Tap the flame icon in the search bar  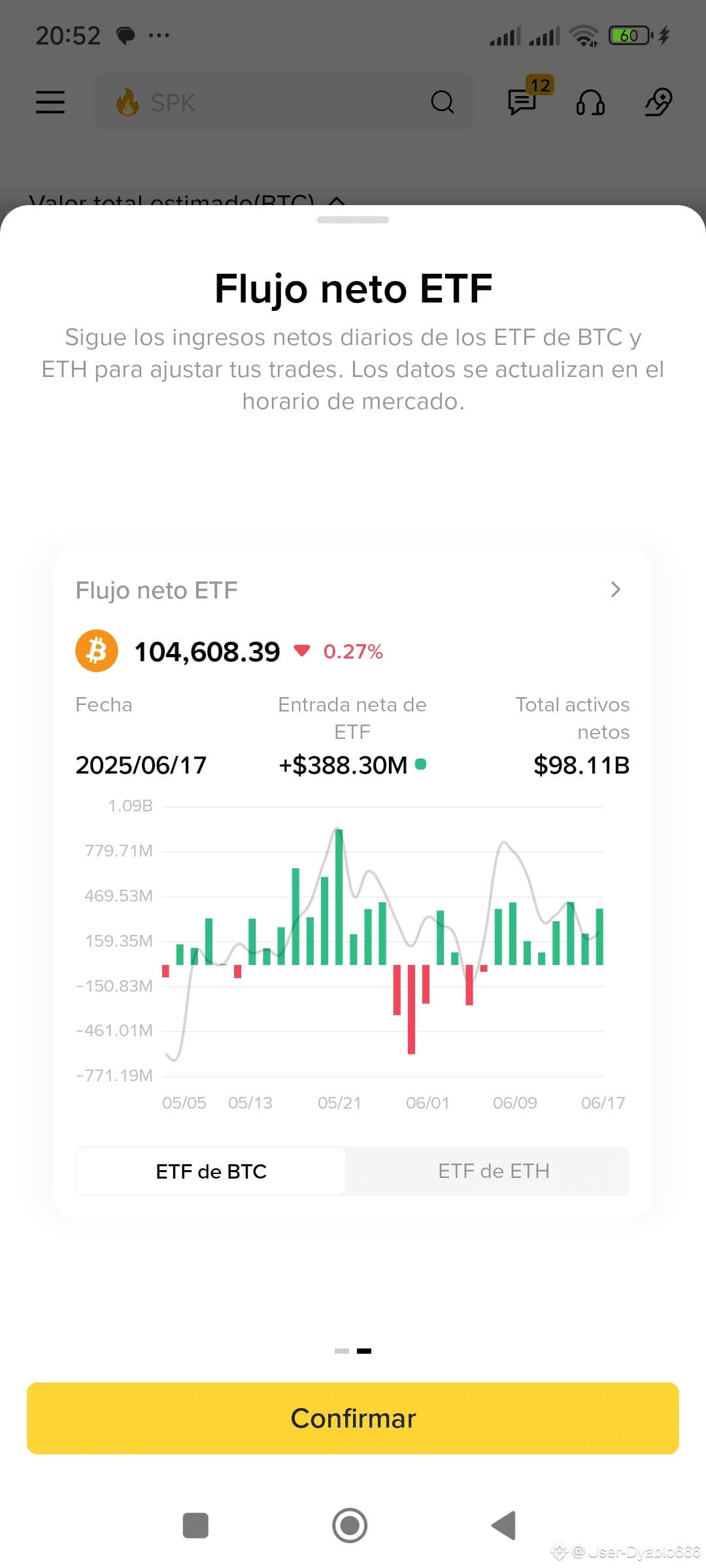[x=129, y=102]
